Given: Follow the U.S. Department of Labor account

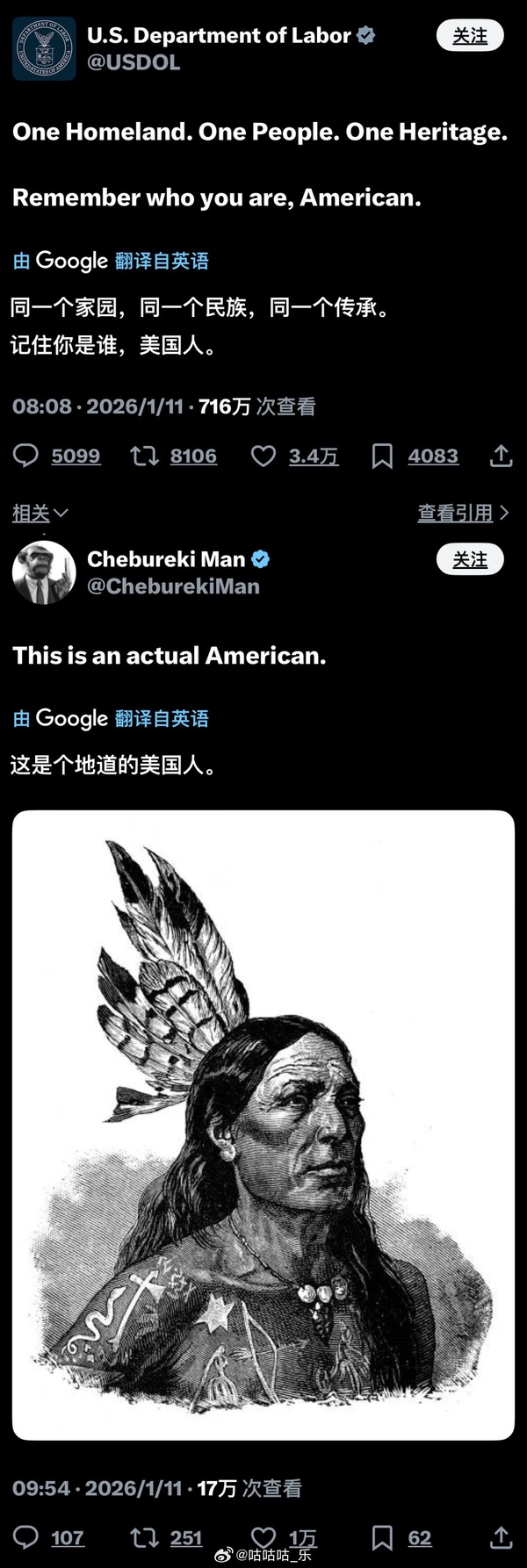Looking at the screenshot, I should [470, 36].
